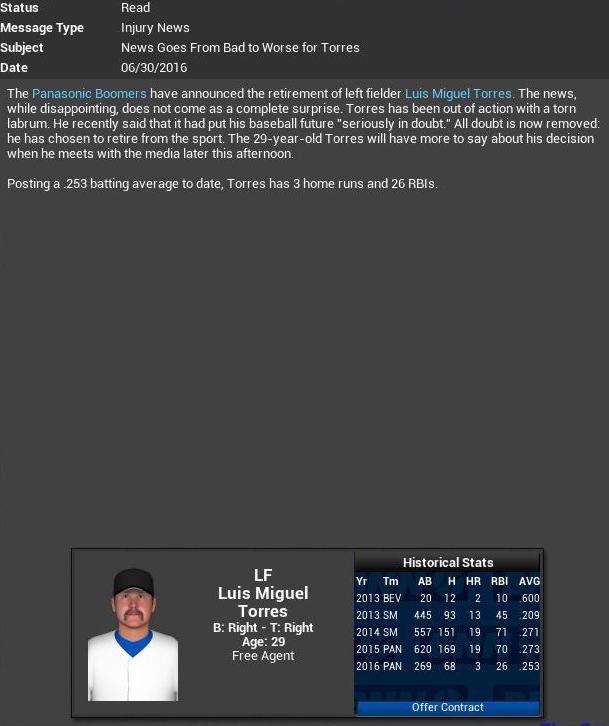Open Luis Miguel Torres player card

click(x=262, y=602)
